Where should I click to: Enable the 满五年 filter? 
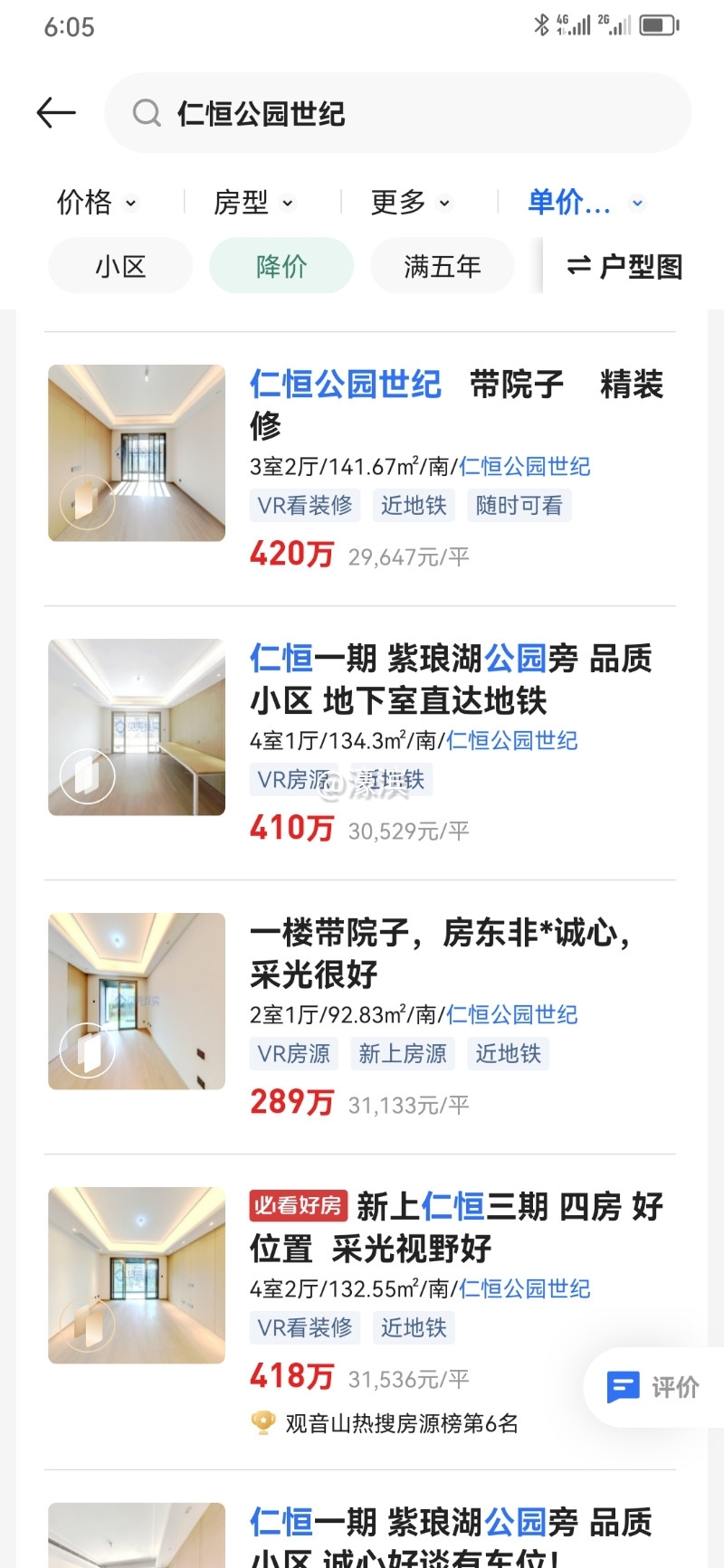(442, 266)
